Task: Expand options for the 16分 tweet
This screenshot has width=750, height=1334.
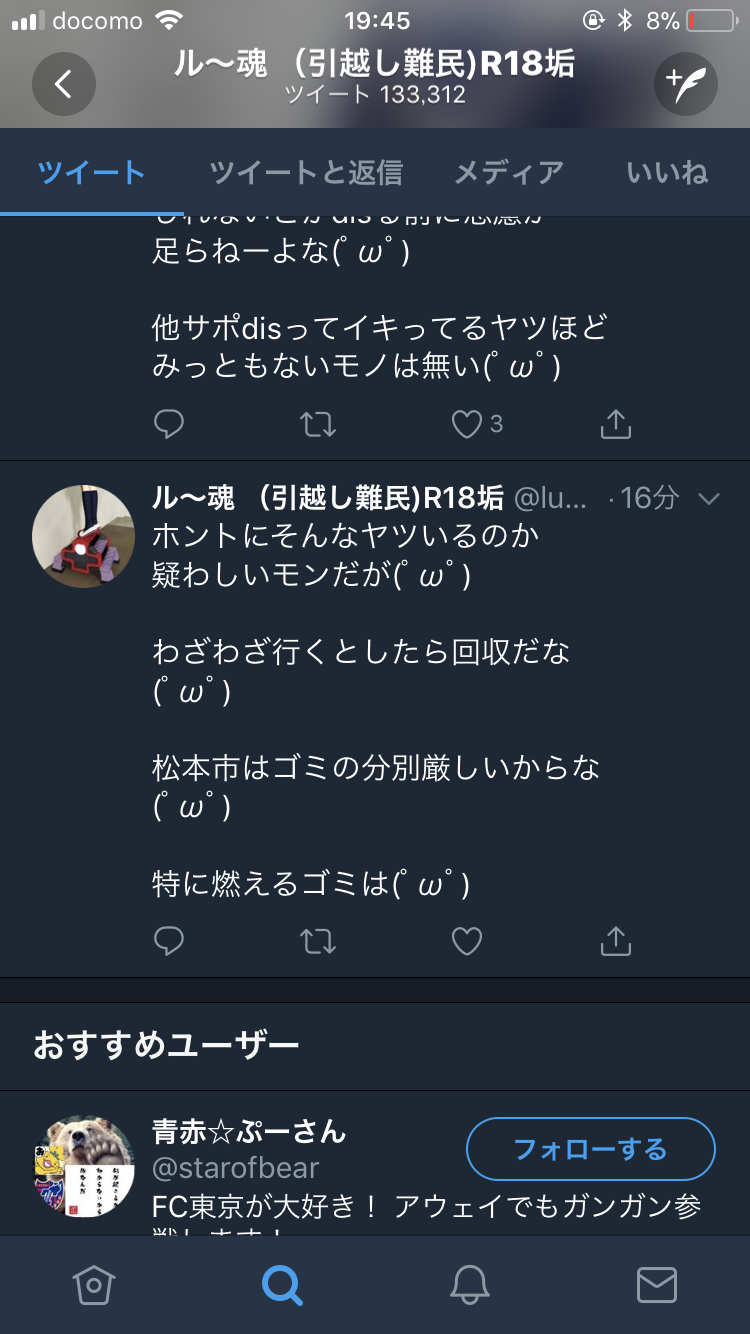Action: point(709,499)
